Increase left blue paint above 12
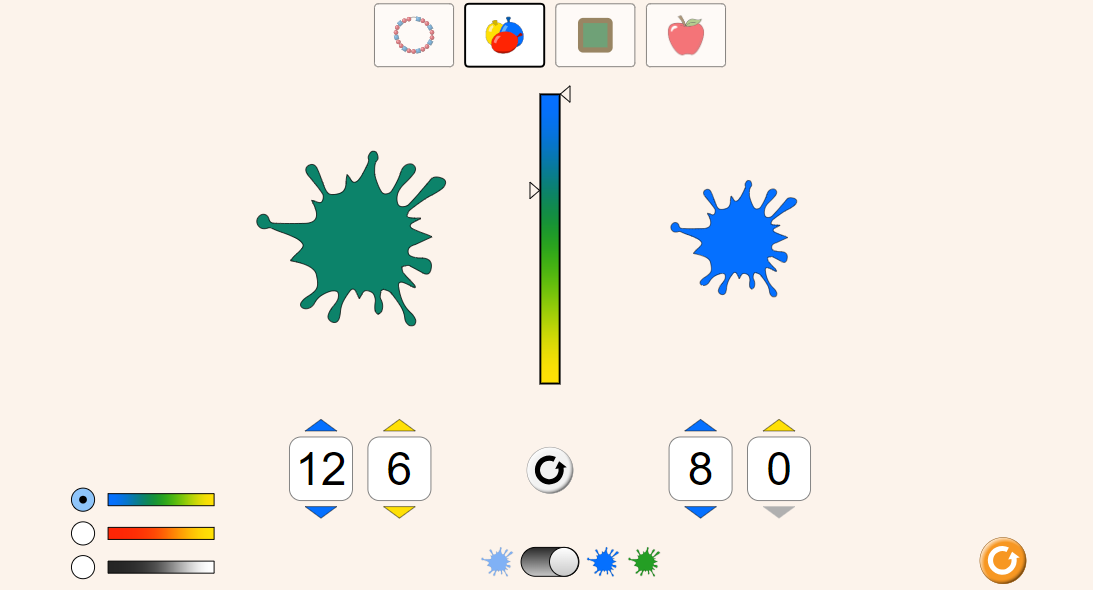 tap(321, 425)
